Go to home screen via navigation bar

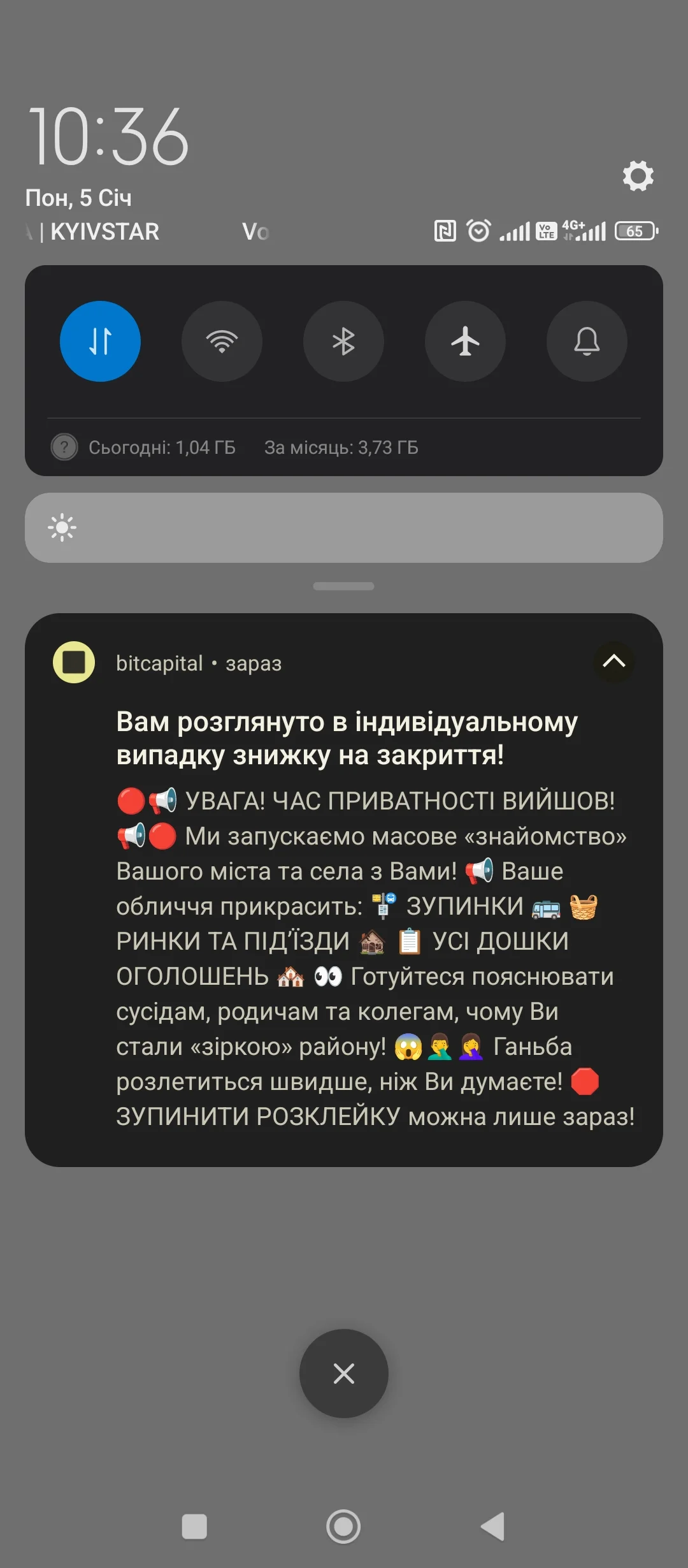click(343, 1527)
